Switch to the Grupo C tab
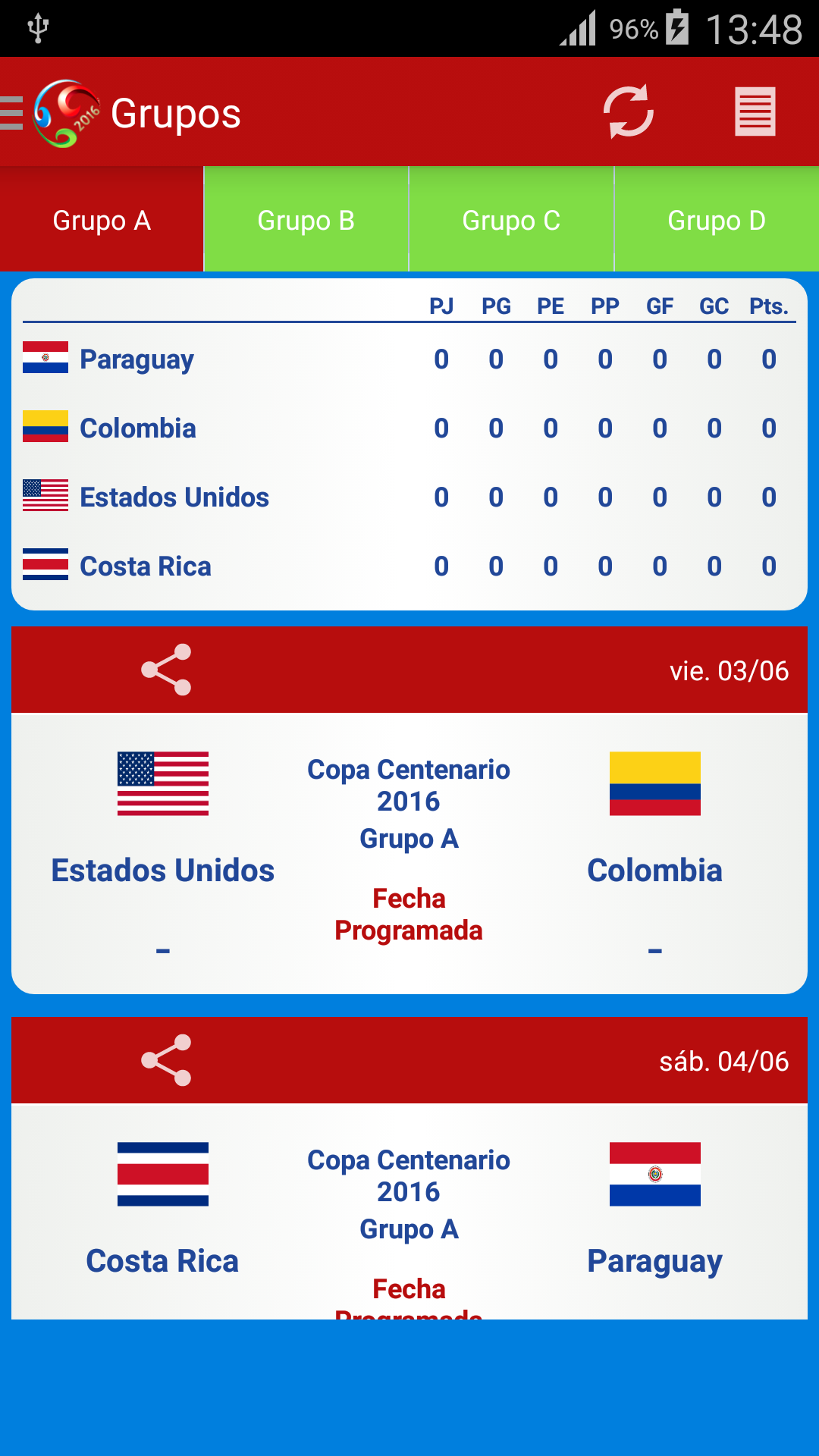The width and height of the screenshot is (819, 1456). [x=511, y=220]
